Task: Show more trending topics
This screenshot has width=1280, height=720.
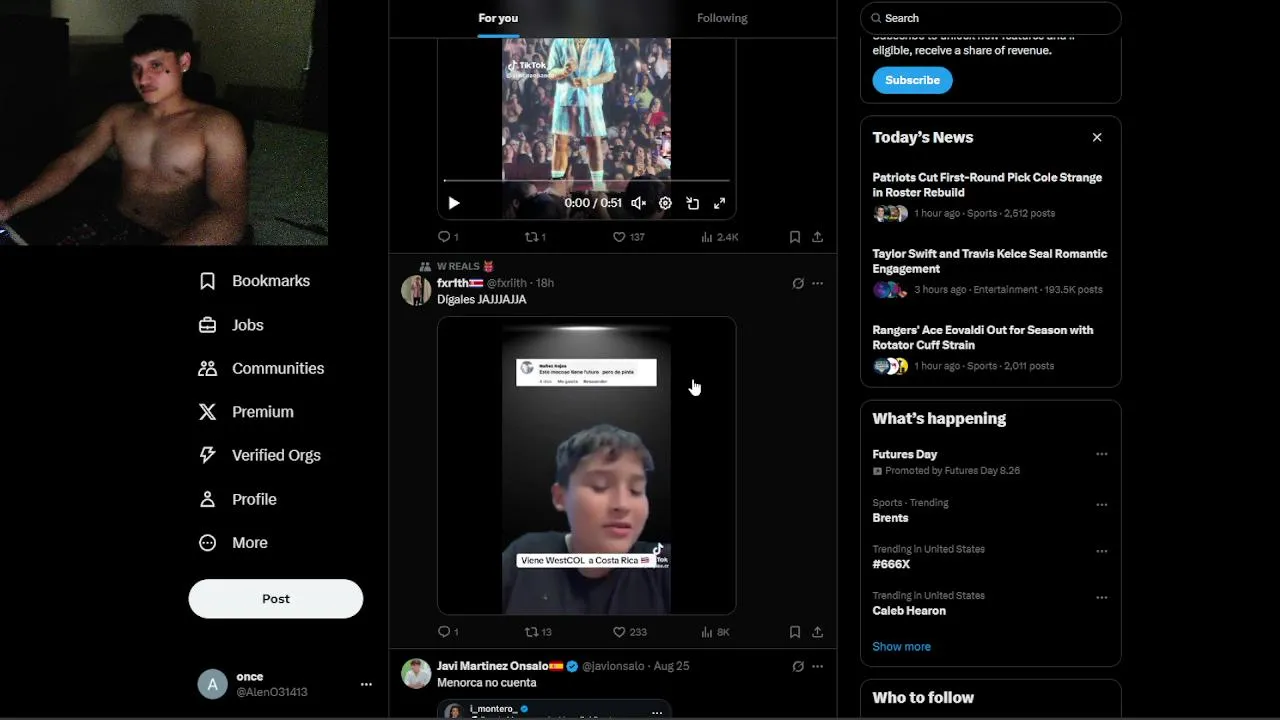Action: [x=901, y=646]
